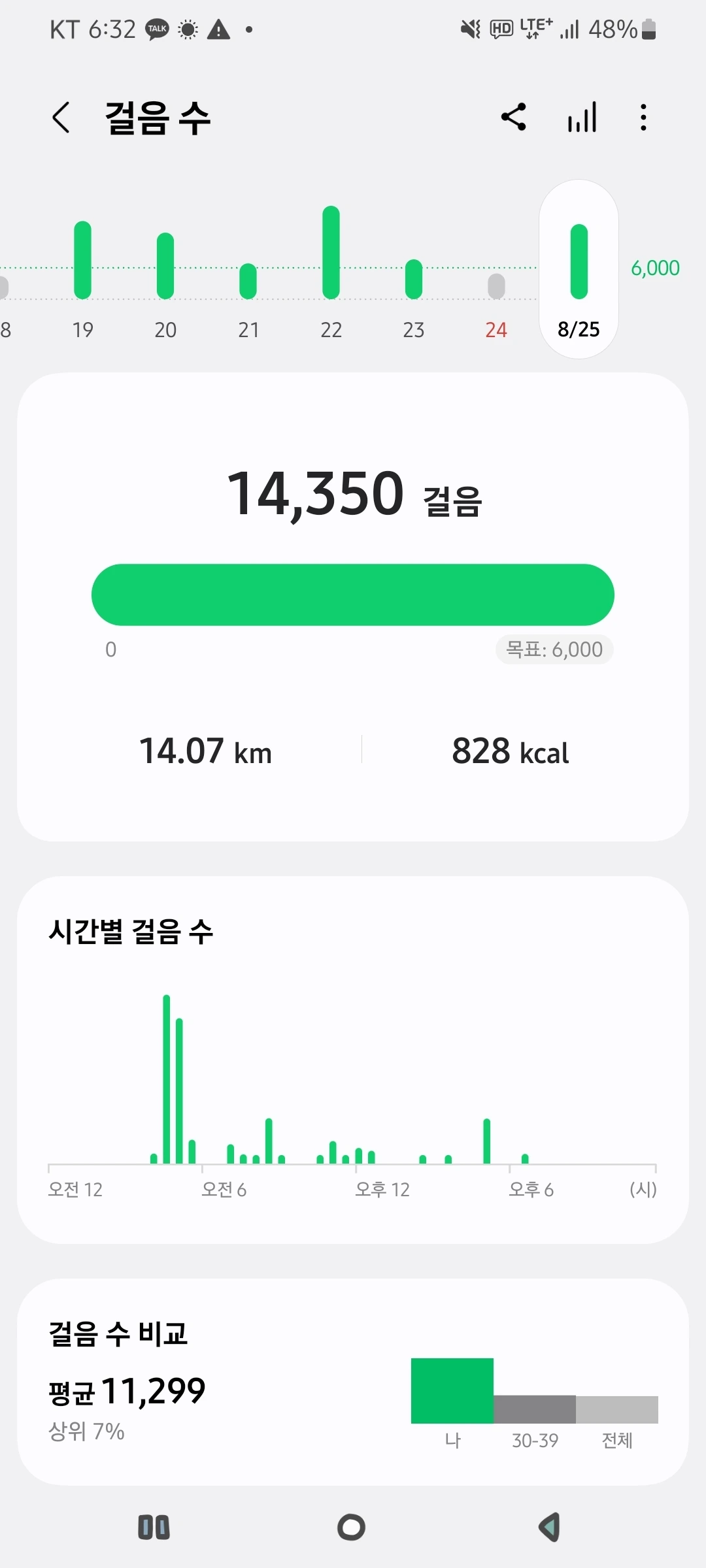Image resolution: width=706 pixels, height=1568 pixels.
Task: Open the 걸음 수 비교 comparison card
Action: tap(353, 1381)
